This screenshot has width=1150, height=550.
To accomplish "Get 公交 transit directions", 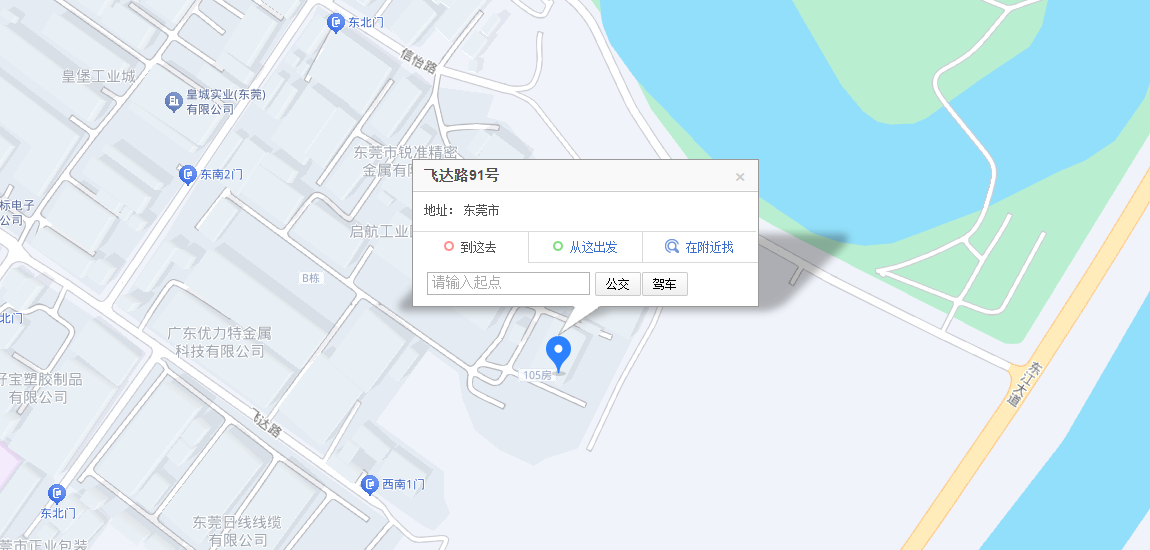I will click(x=617, y=284).
